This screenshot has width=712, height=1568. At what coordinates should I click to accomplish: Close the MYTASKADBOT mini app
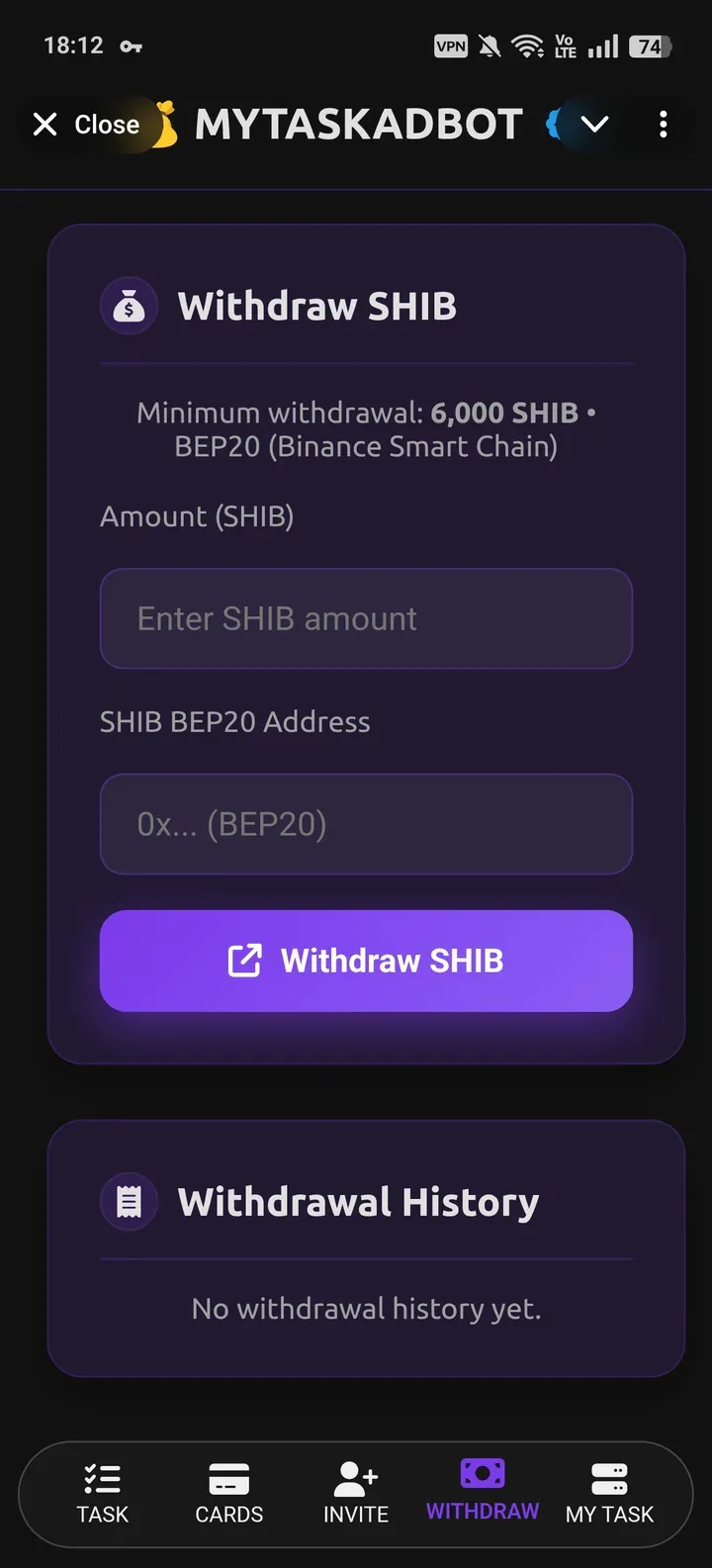coord(85,125)
